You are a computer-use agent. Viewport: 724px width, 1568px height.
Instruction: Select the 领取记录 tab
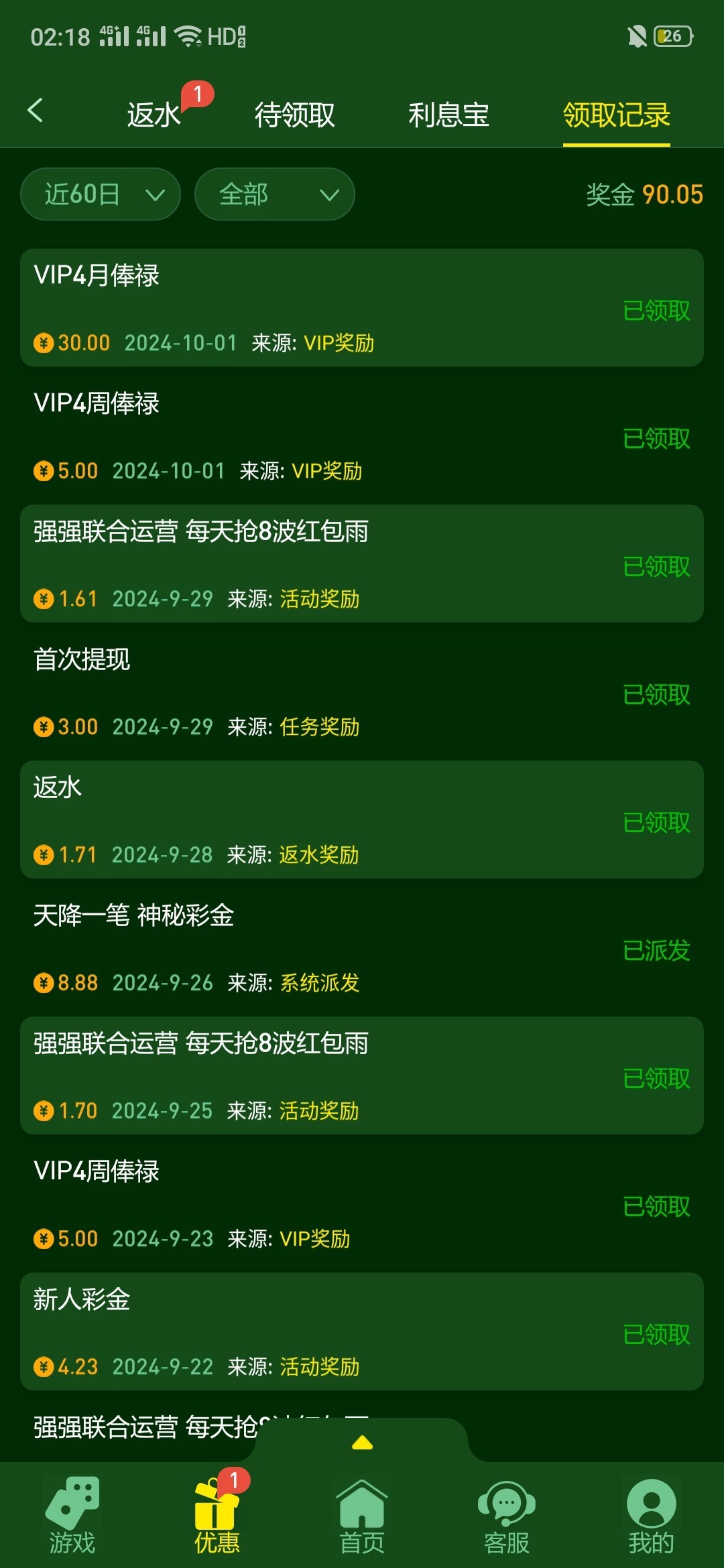tap(616, 115)
